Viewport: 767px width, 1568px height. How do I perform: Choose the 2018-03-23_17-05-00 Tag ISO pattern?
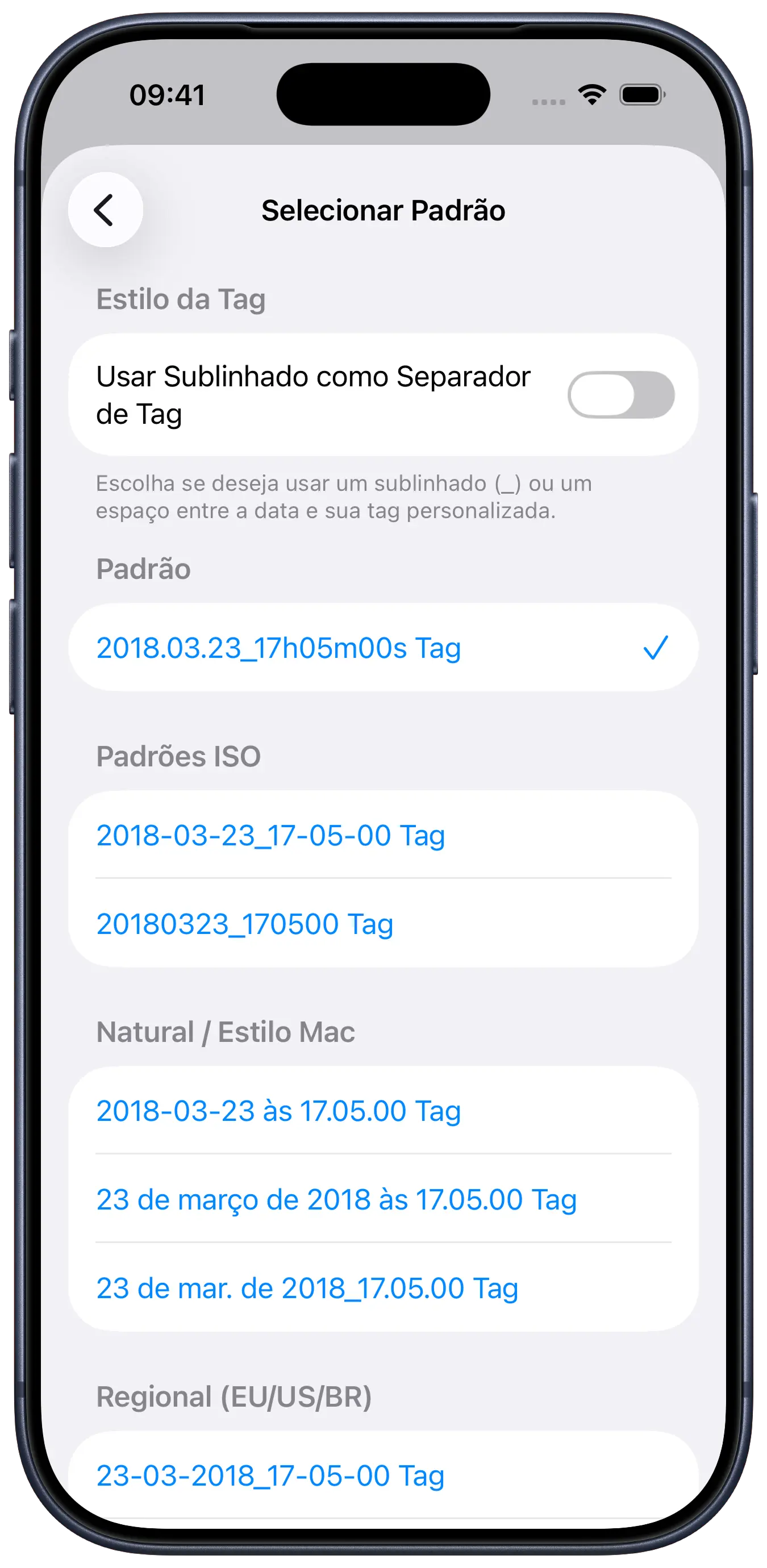(x=382, y=835)
